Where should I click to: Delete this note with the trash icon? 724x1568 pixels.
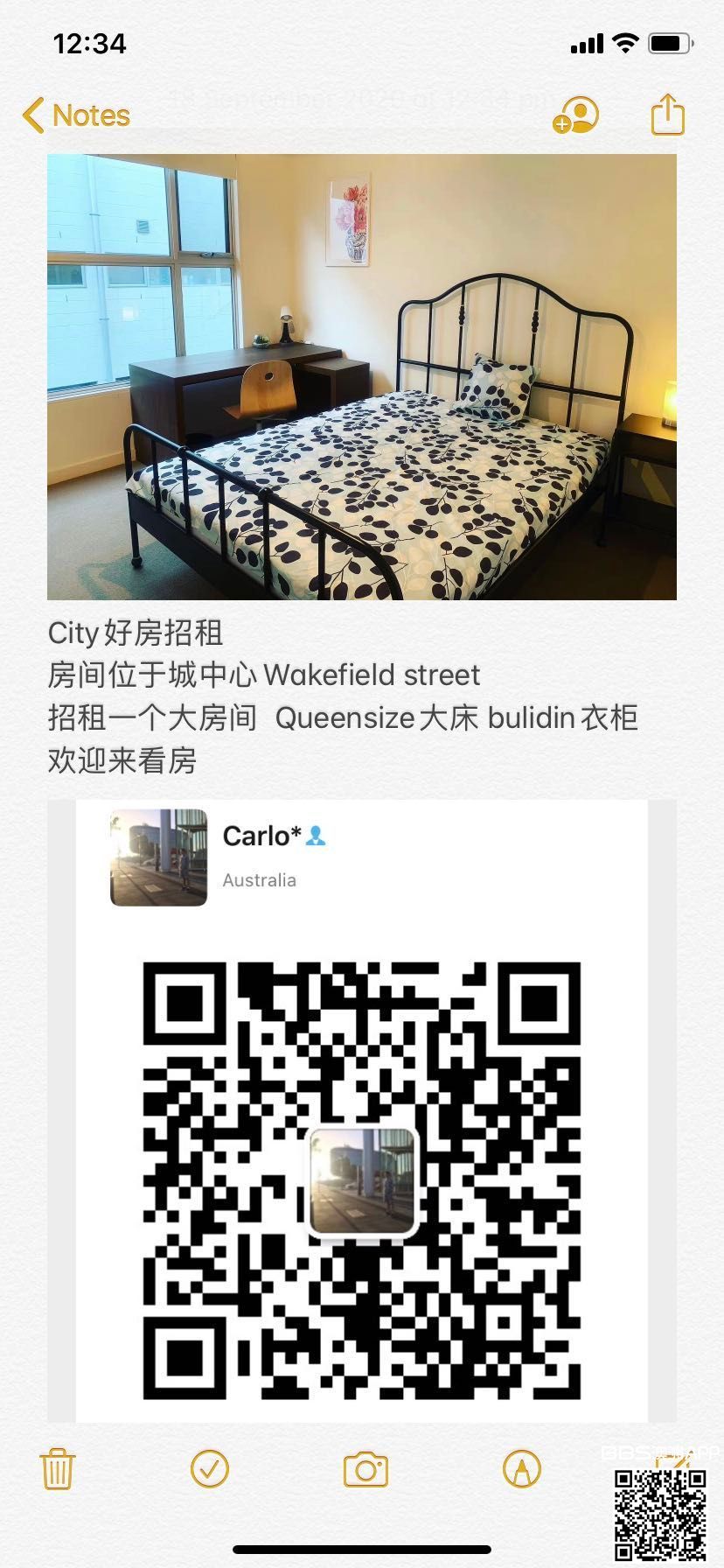tap(58, 1469)
